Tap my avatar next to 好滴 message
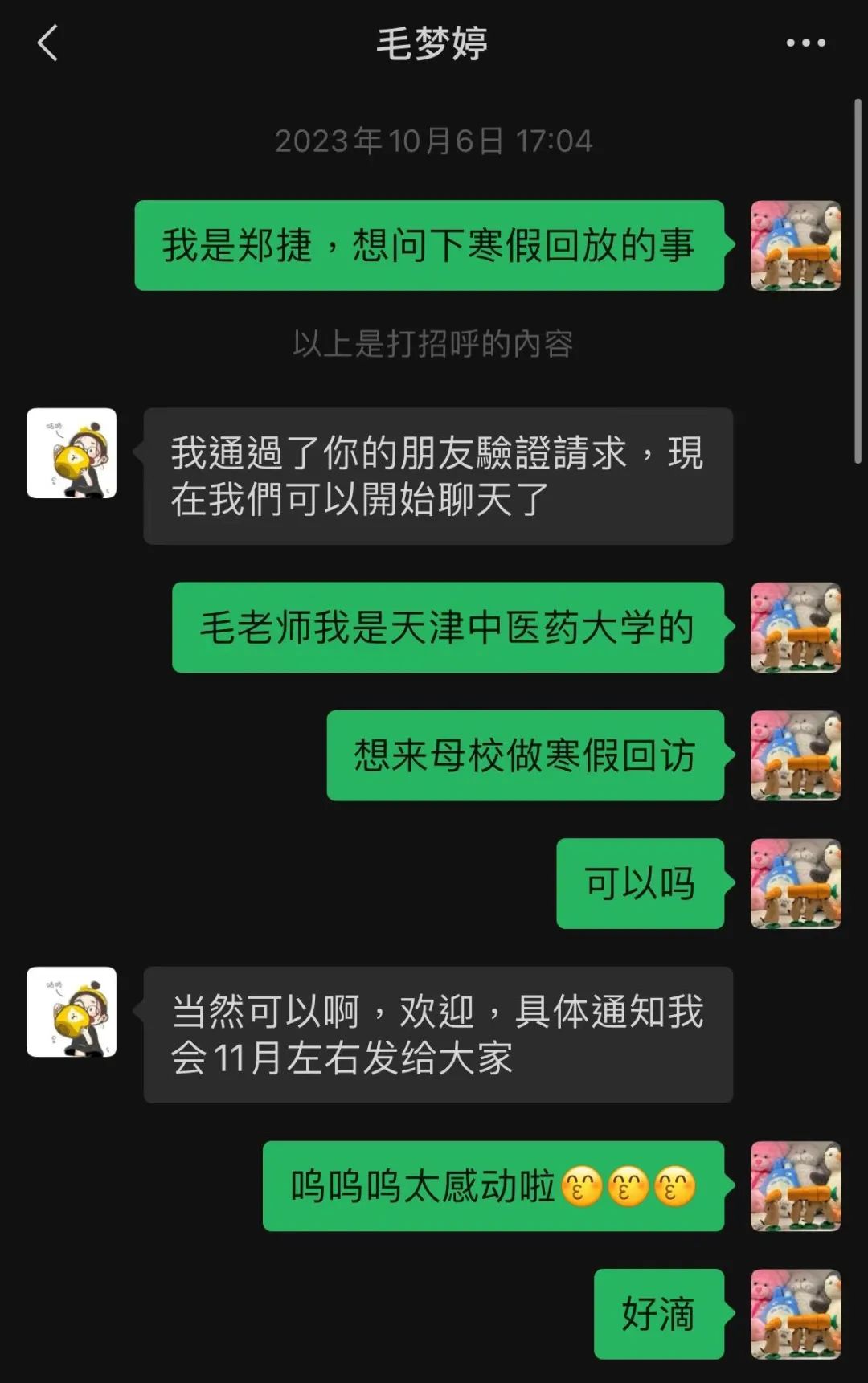 (x=796, y=1314)
